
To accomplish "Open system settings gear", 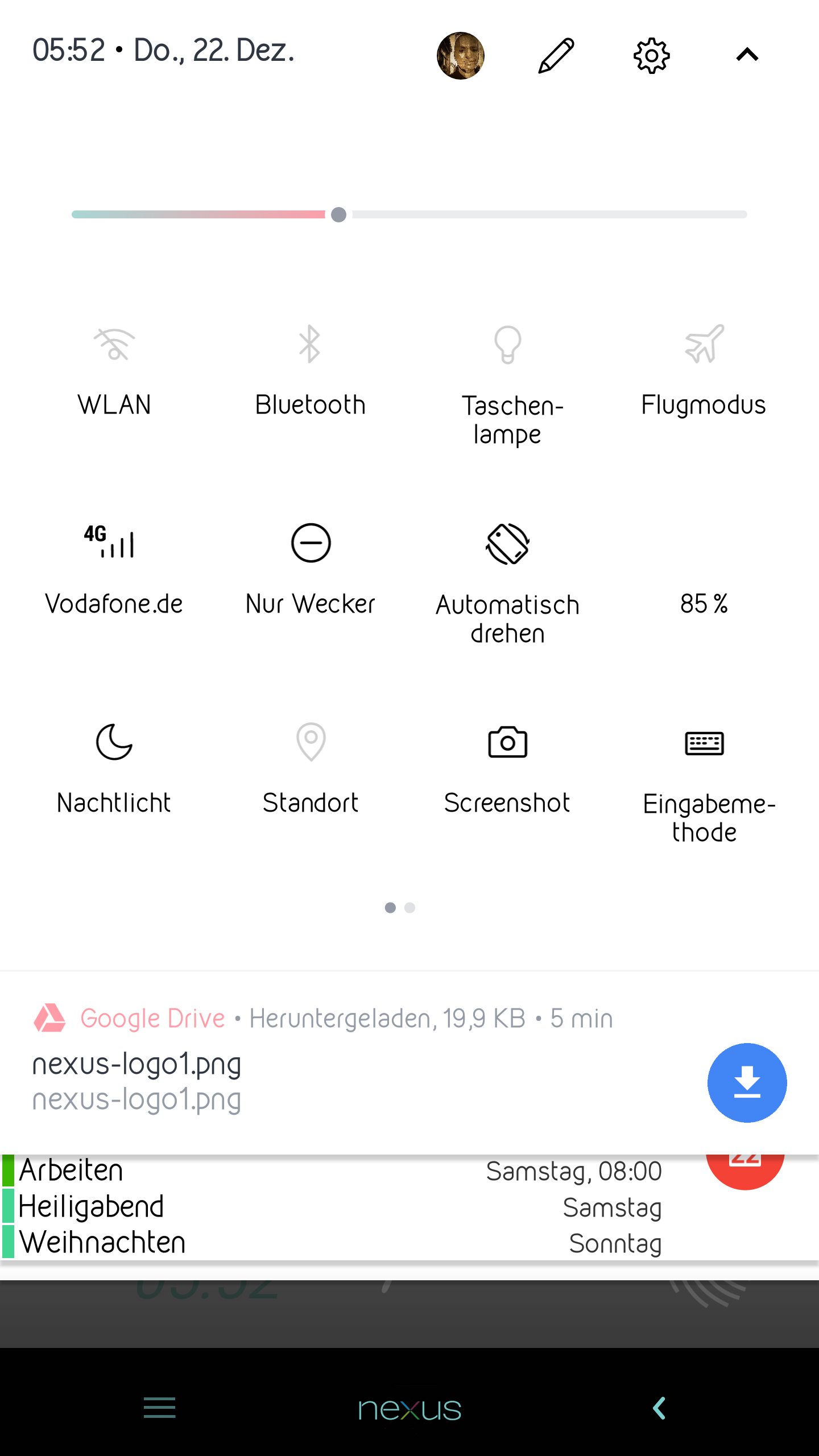I will tap(651, 56).
